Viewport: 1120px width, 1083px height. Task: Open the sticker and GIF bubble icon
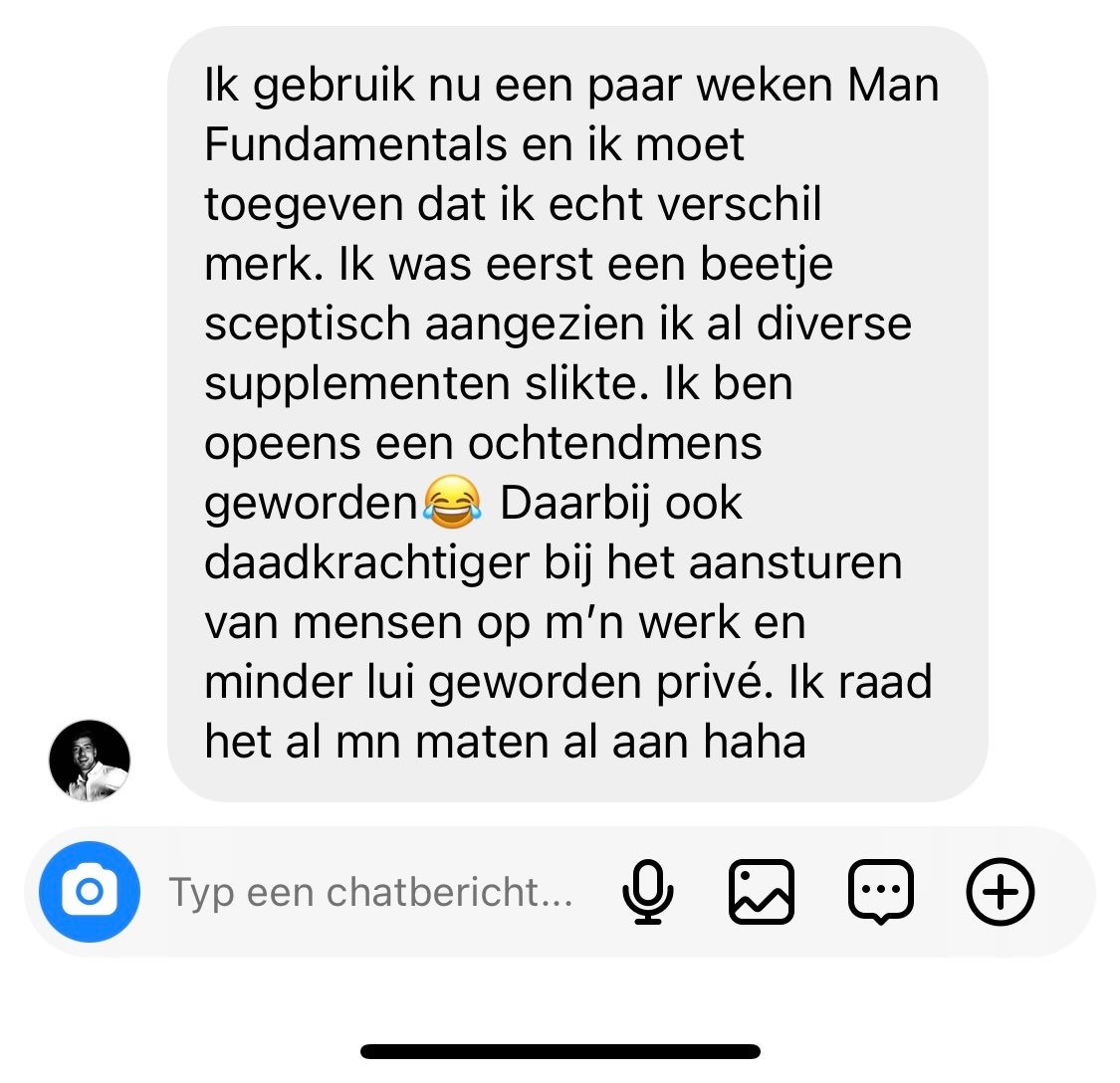[881, 892]
